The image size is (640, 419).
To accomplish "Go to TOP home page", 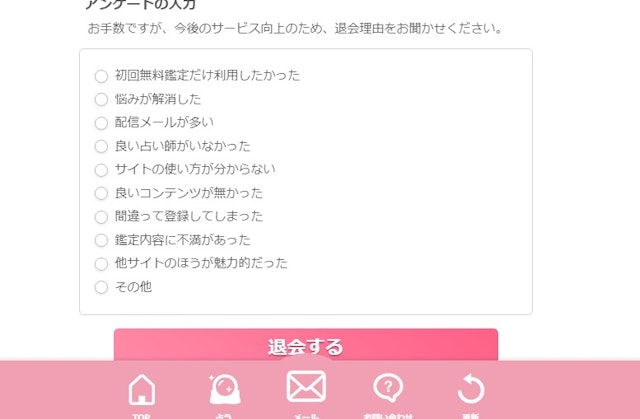I will pyautogui.click(x=142, y=392).
